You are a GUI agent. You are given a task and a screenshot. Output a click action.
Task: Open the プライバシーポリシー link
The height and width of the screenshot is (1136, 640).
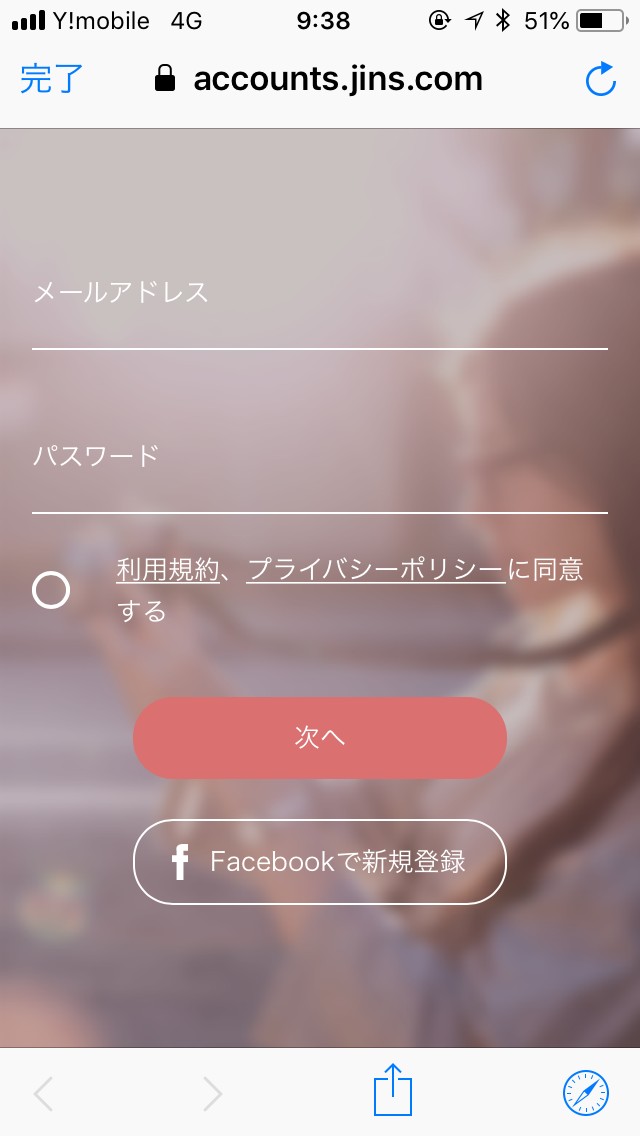click(x=375, y=570)
